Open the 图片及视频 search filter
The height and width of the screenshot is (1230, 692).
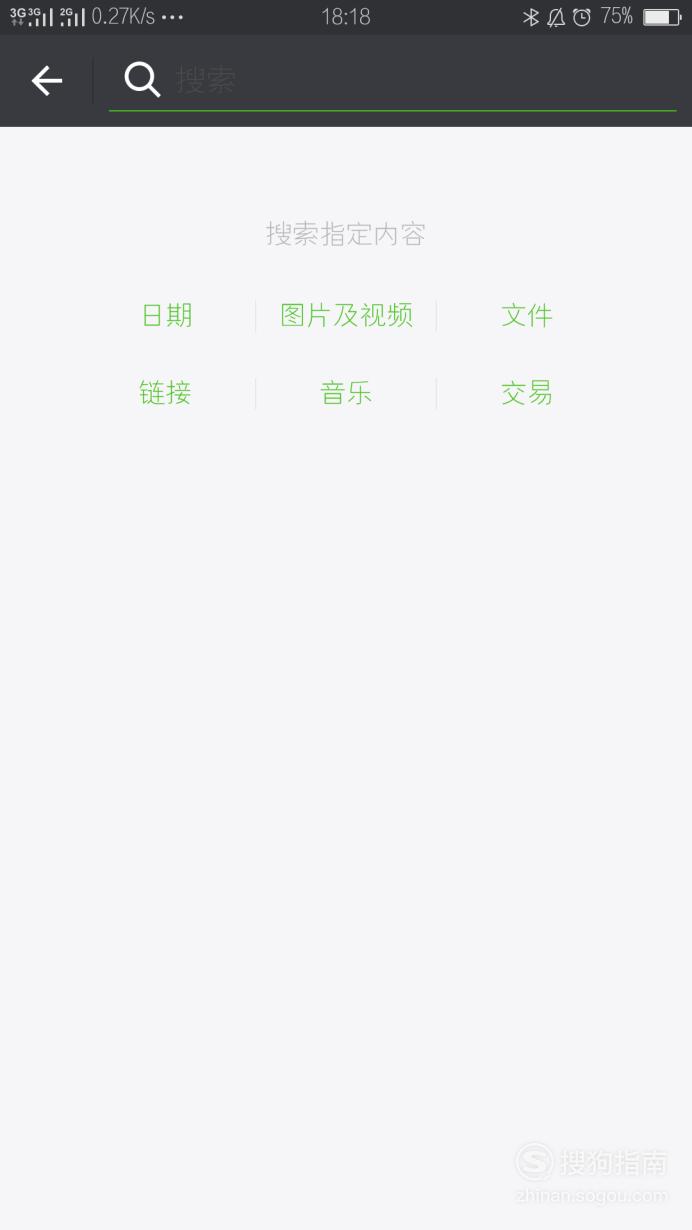pyautogui.click(x=346, y=316)
